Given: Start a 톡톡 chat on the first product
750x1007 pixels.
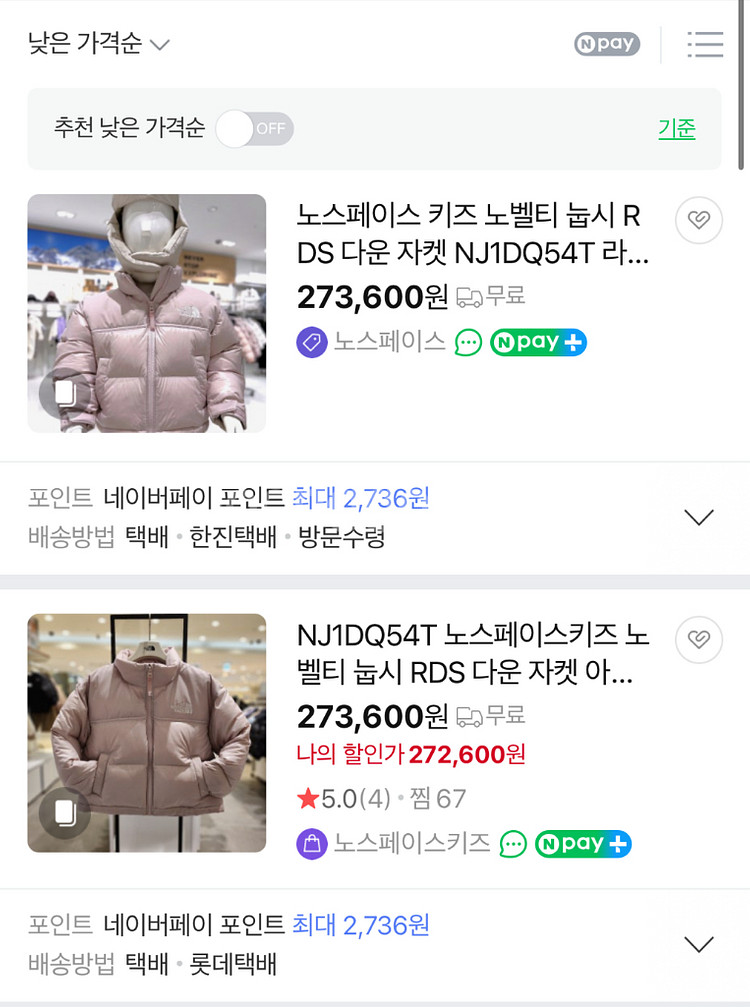Looking at the screenshot, I should (x=467, y=342).
